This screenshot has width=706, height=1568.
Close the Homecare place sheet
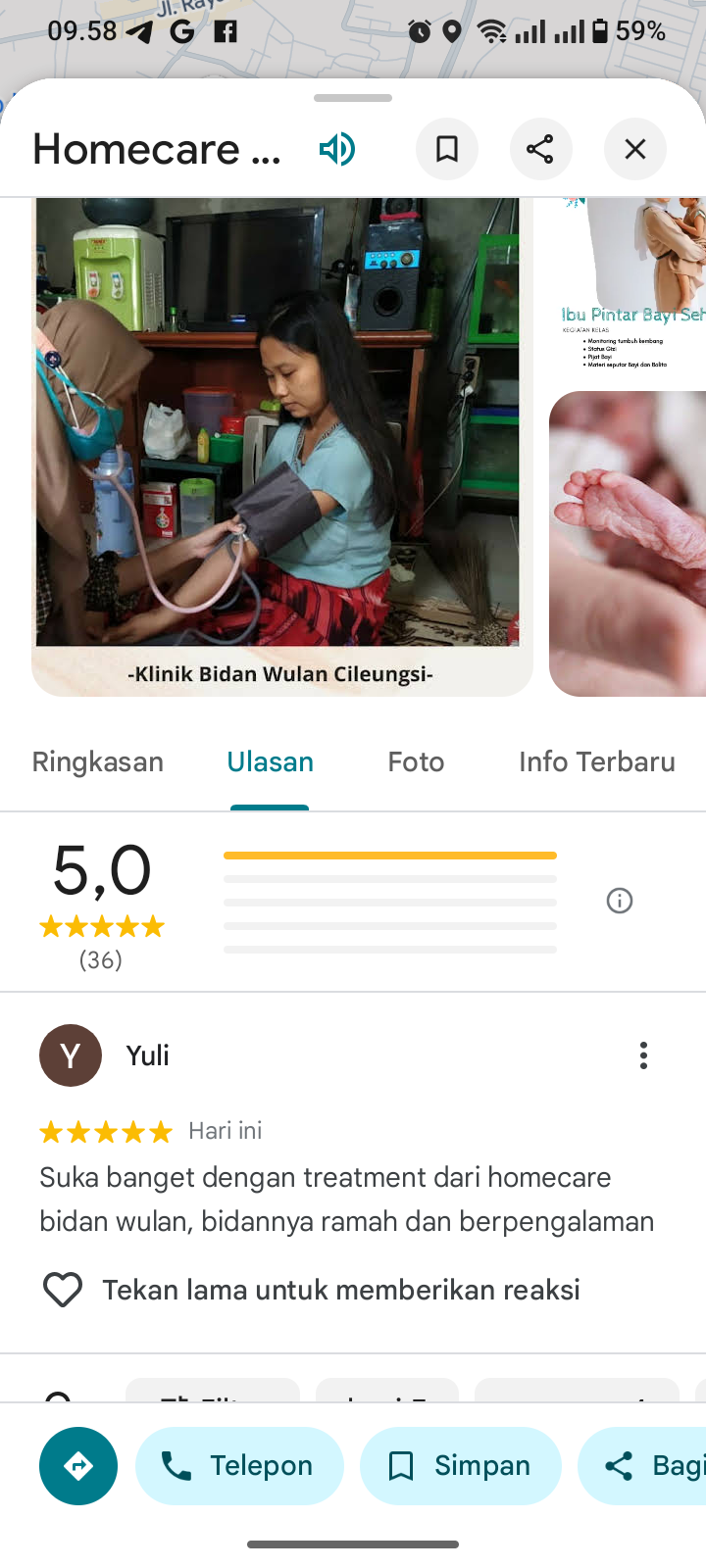click(x=635, y=149)
